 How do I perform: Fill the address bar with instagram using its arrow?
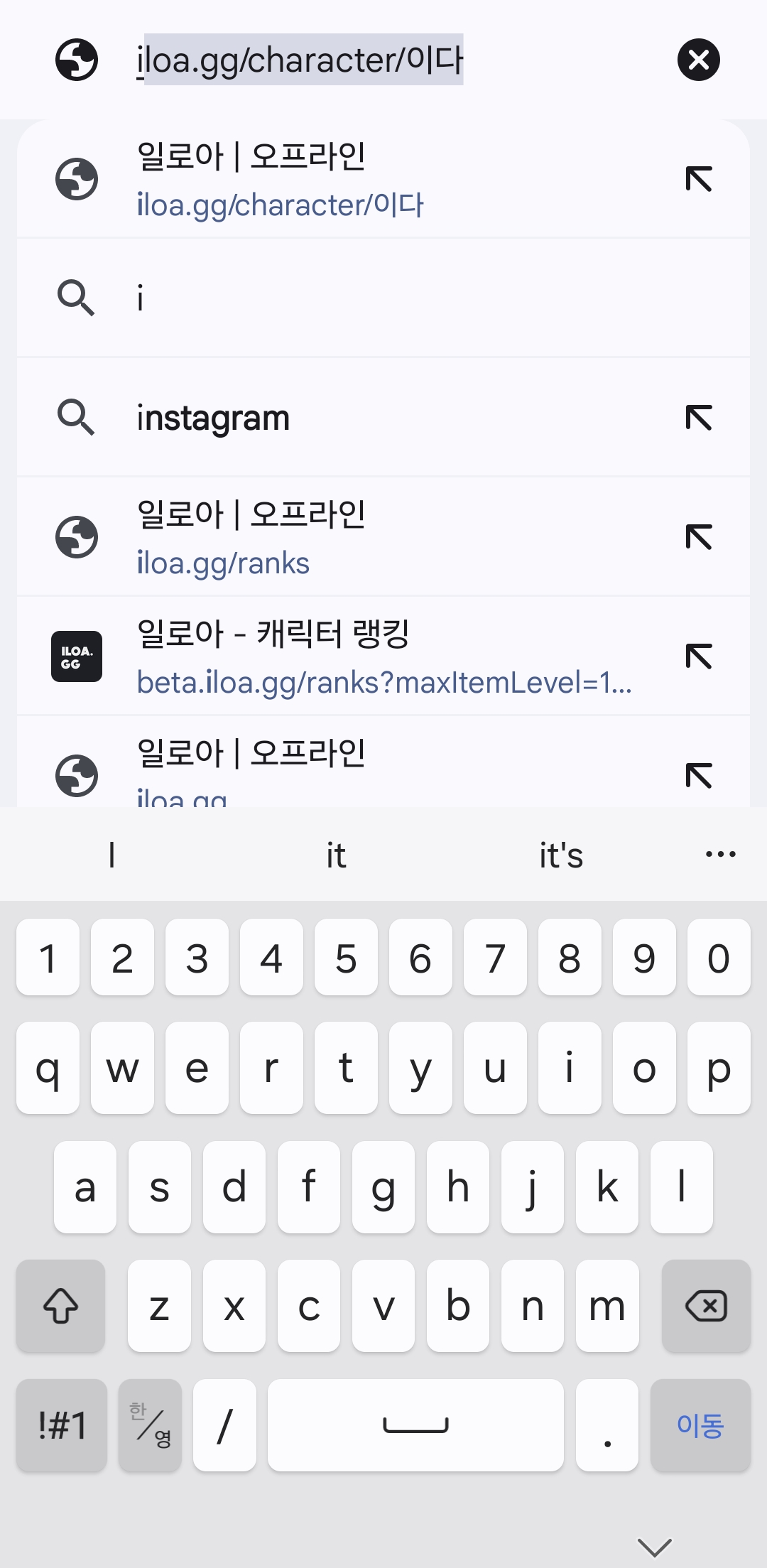coord(699,418)
